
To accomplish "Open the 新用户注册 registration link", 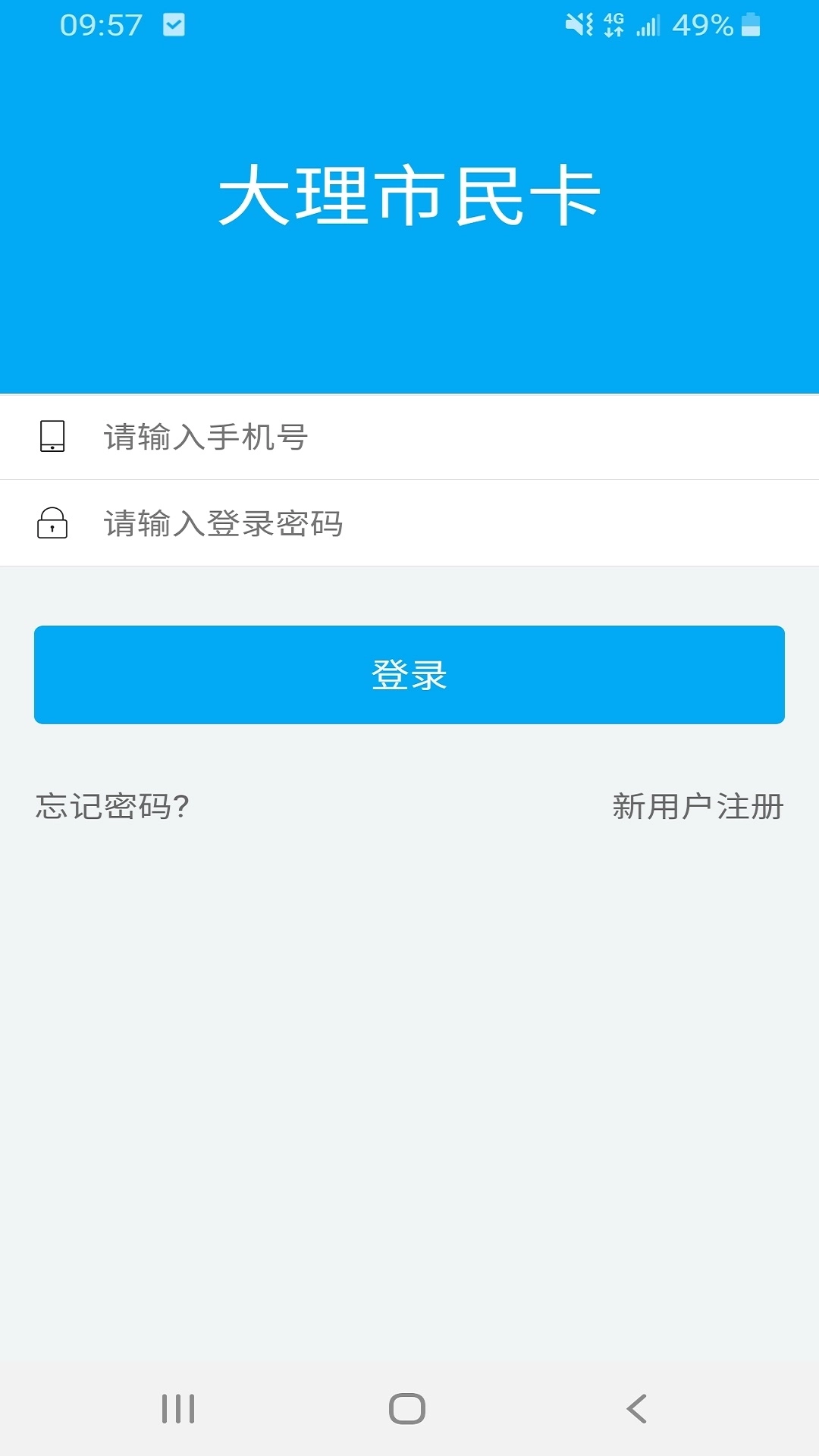I will click(696, 808).
